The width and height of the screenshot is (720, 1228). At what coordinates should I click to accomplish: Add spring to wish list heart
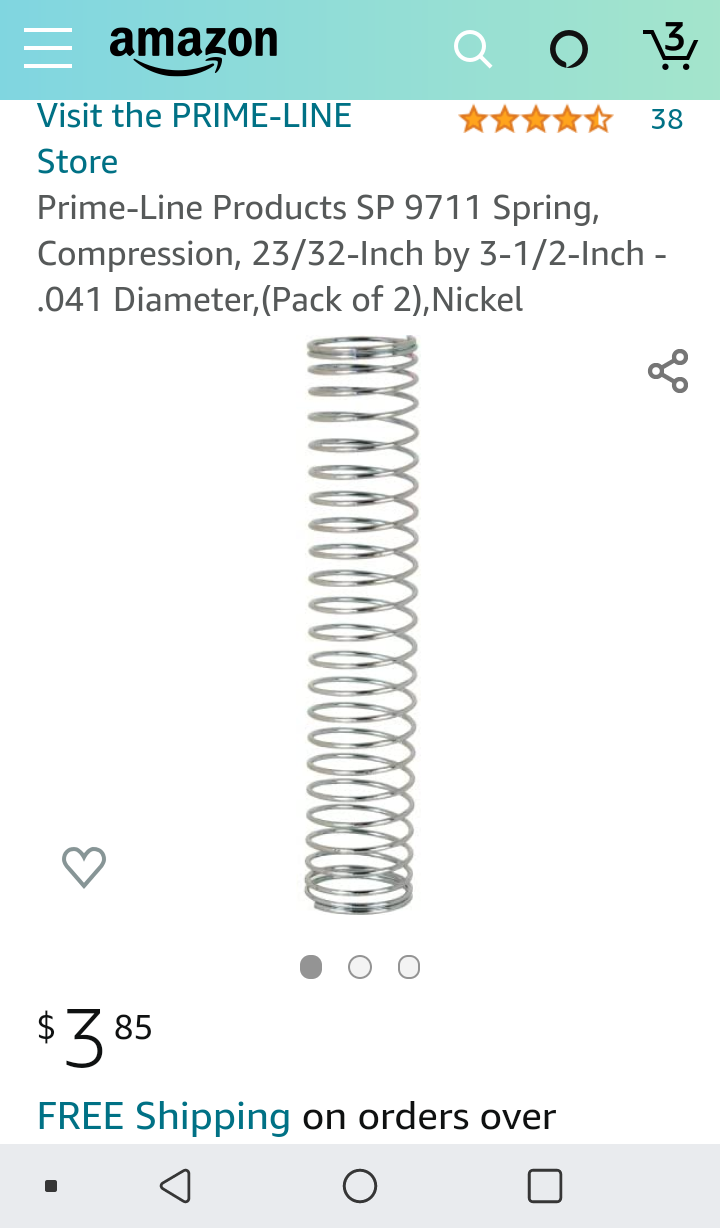pyautogui.click(x=84, y=866)
